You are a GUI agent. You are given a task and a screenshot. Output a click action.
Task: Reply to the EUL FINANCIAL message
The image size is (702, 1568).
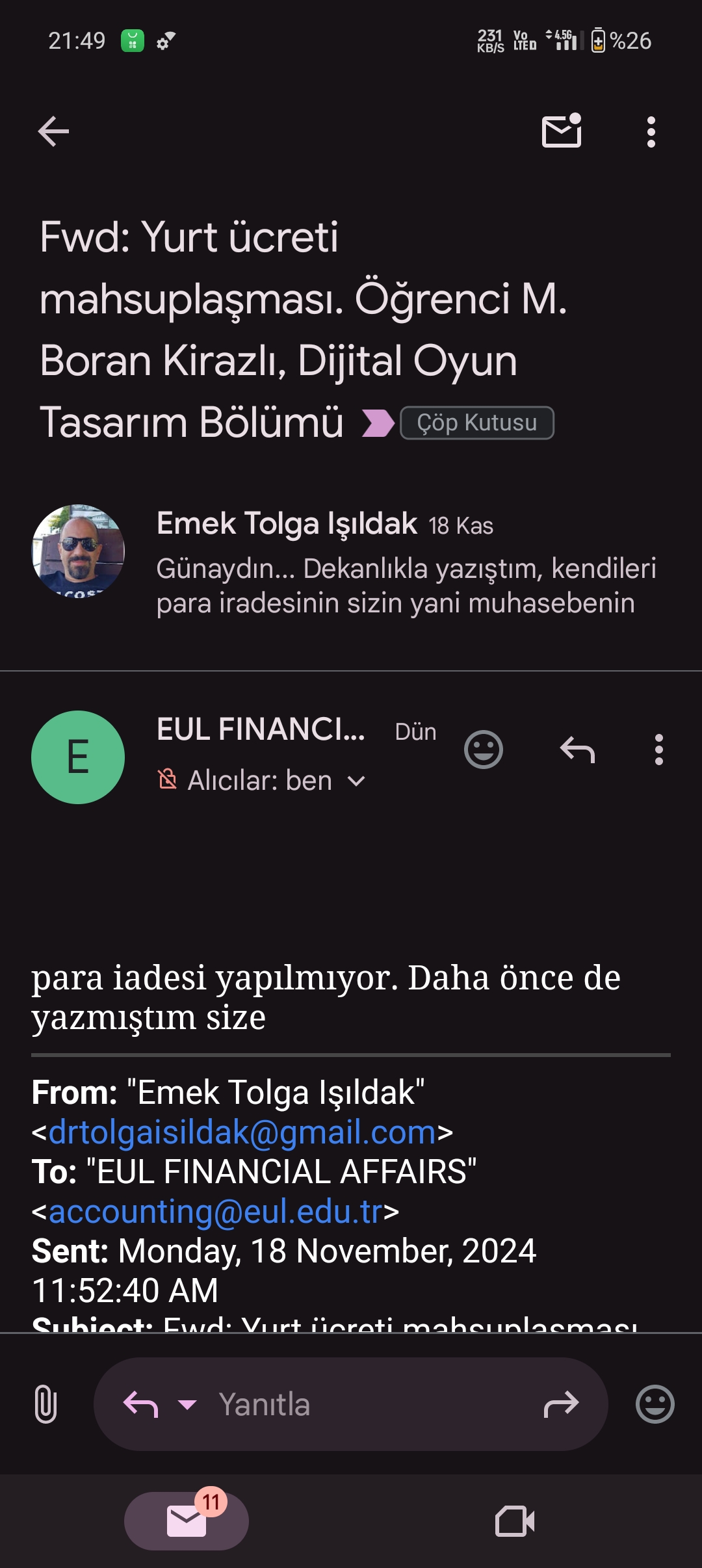click(x=577, y=750)
